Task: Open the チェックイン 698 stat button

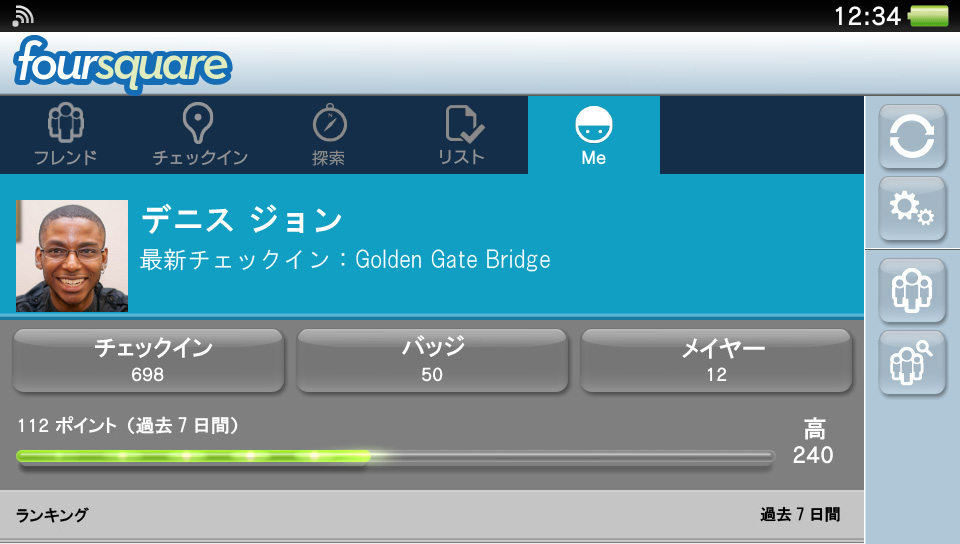Action: (x=148, y=360)
